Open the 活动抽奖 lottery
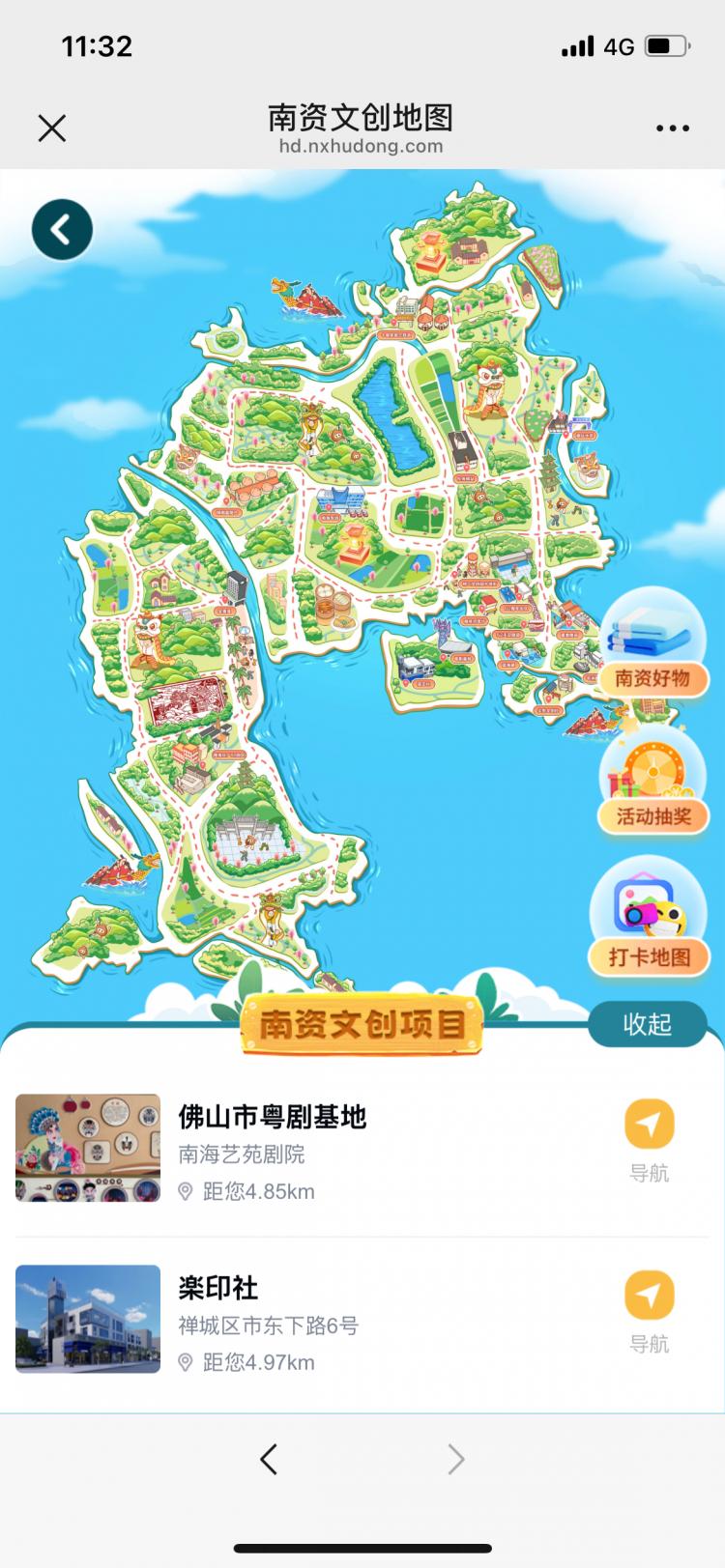The height and width of the screenshot is (1568, 725). coord(653,784)
